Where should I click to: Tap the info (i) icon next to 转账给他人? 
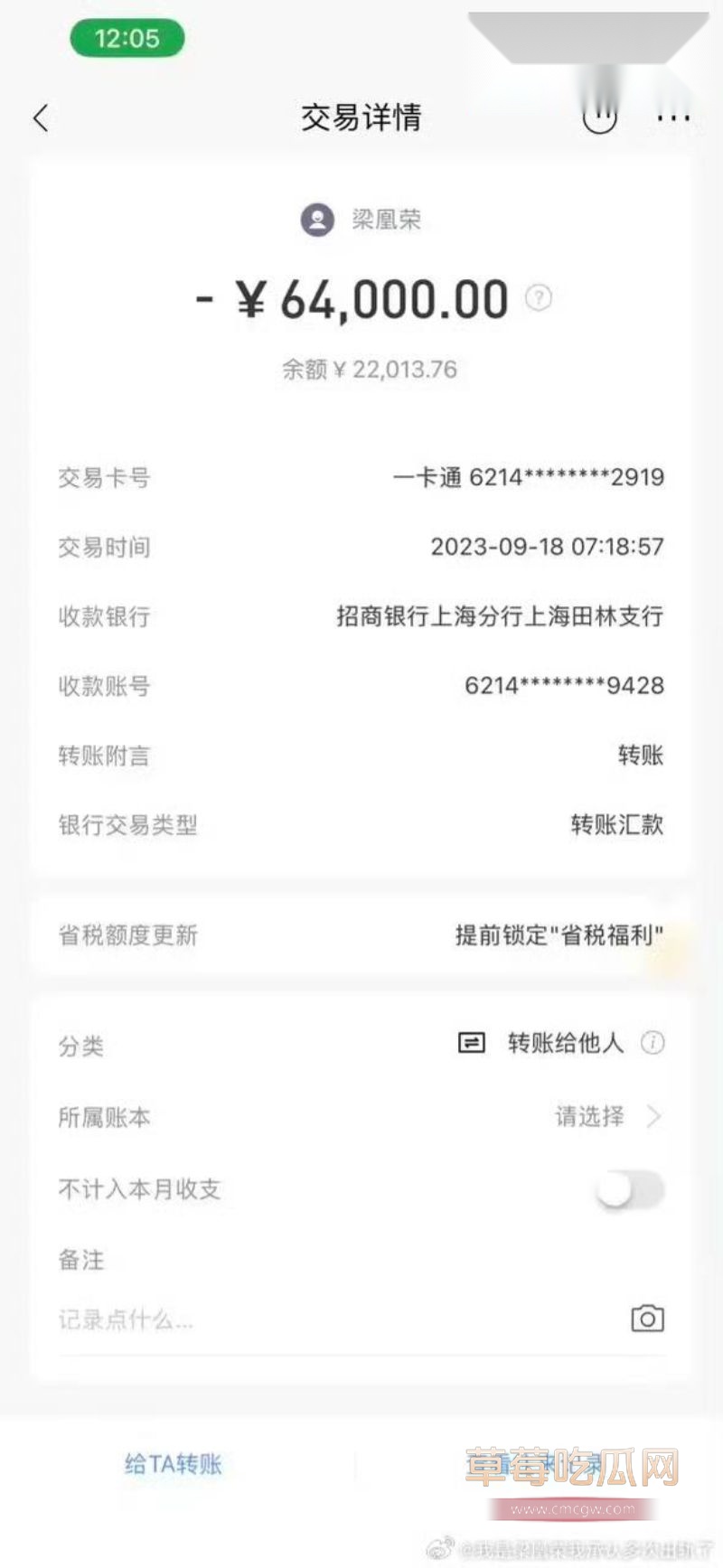pyautogui.click(x=653, y=1043)
